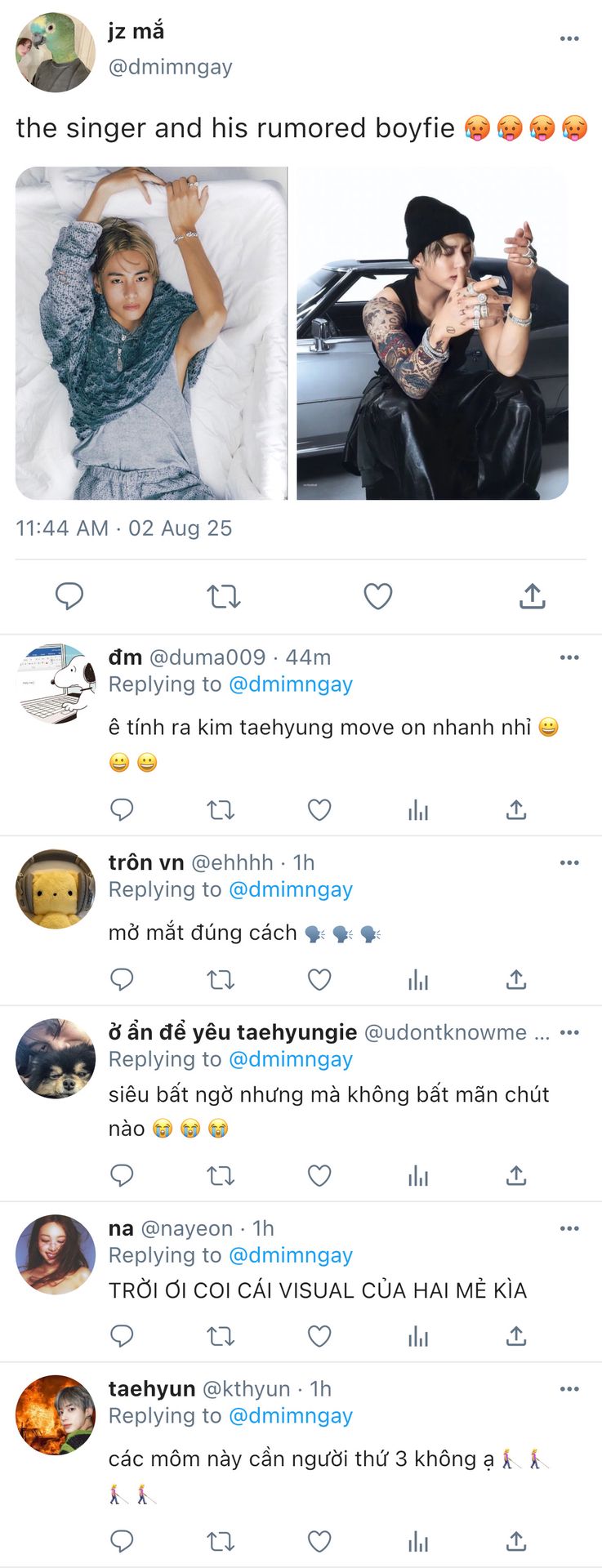
Task: Retweet the main tweet by jz mắ
Action: [223, 597]
